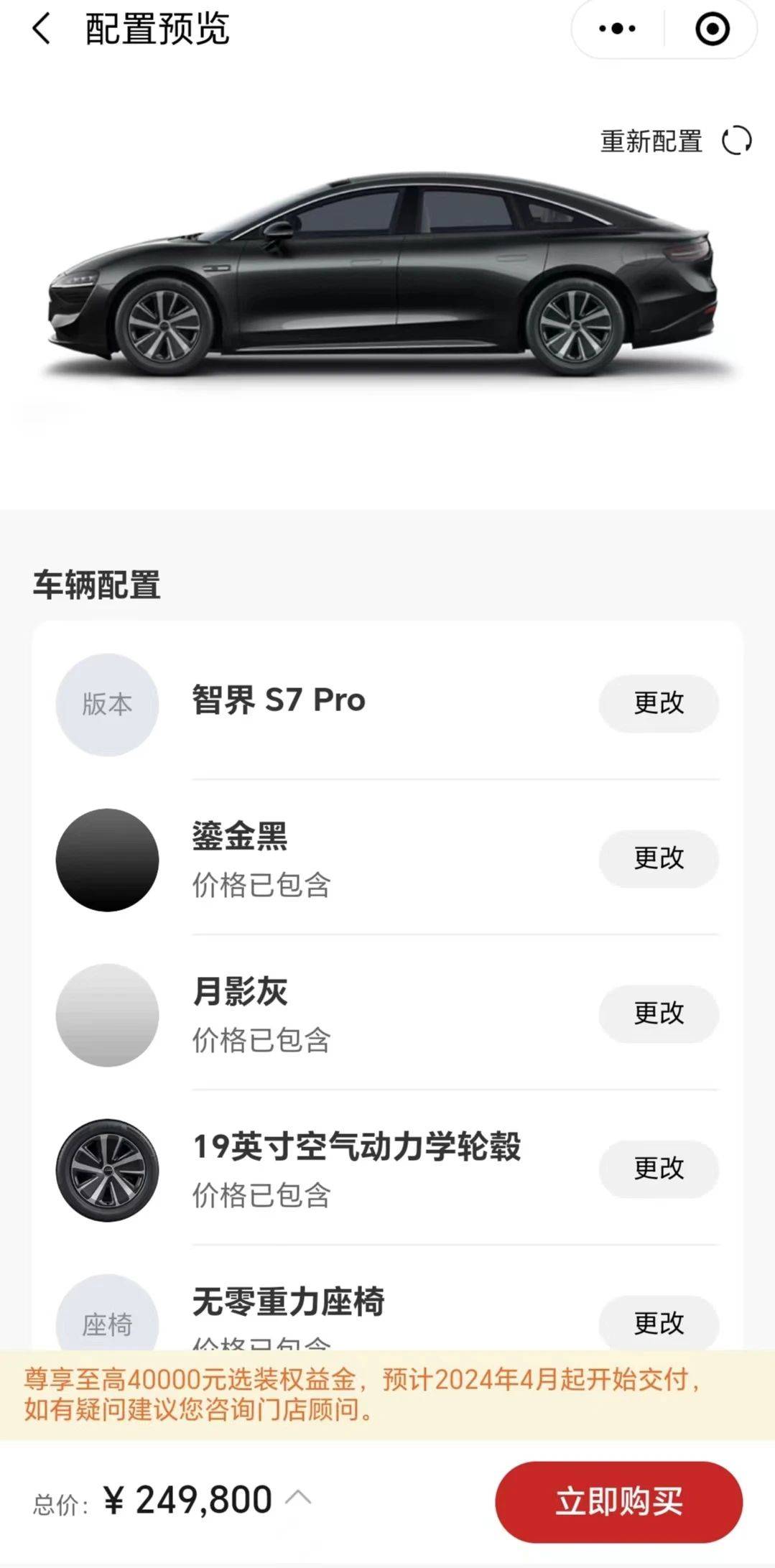Change the 月影灰 interior color
This screenshot has width=775, height=1568.
pos(659,1013)
